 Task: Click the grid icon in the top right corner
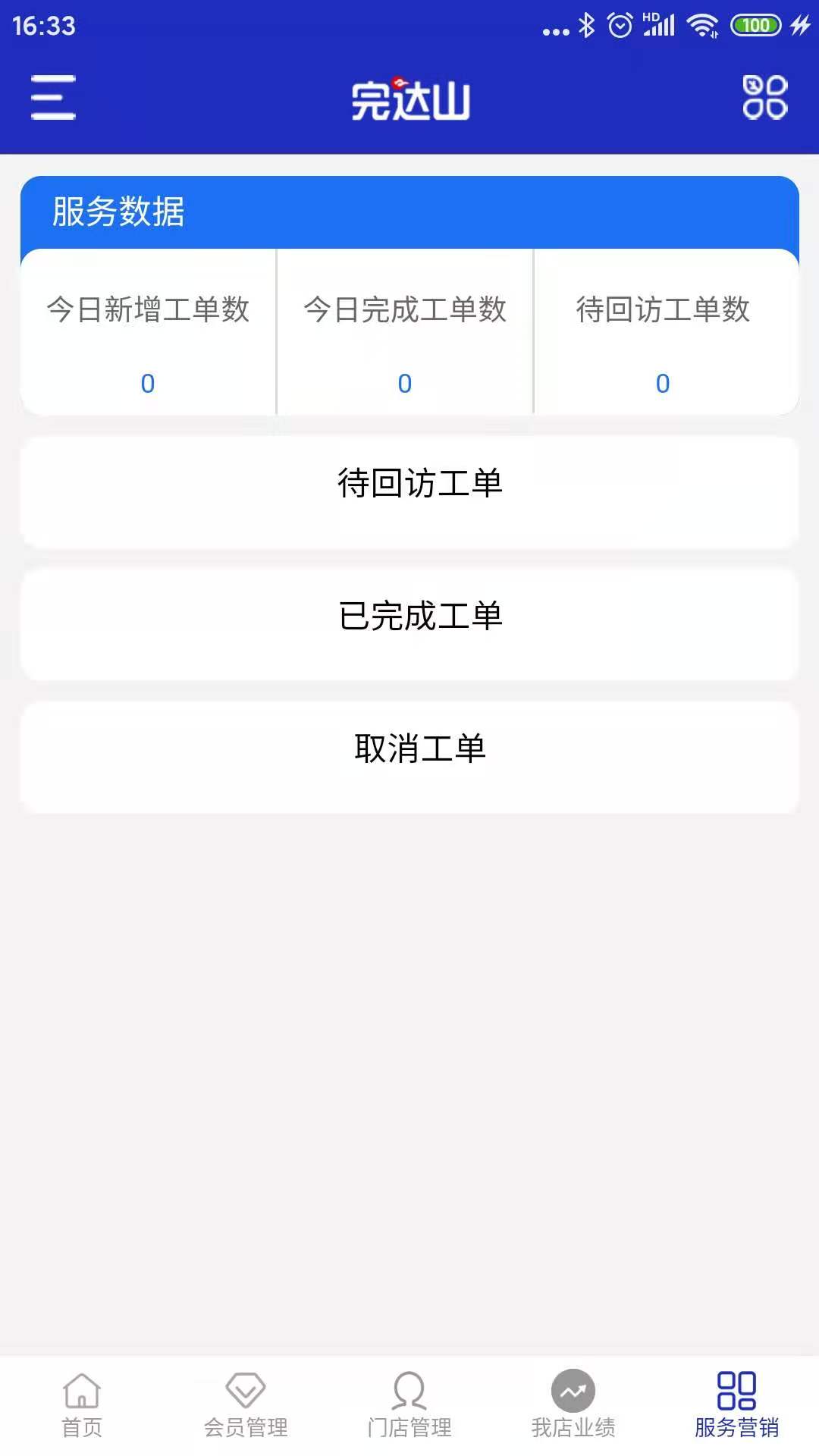click(762, 97)
